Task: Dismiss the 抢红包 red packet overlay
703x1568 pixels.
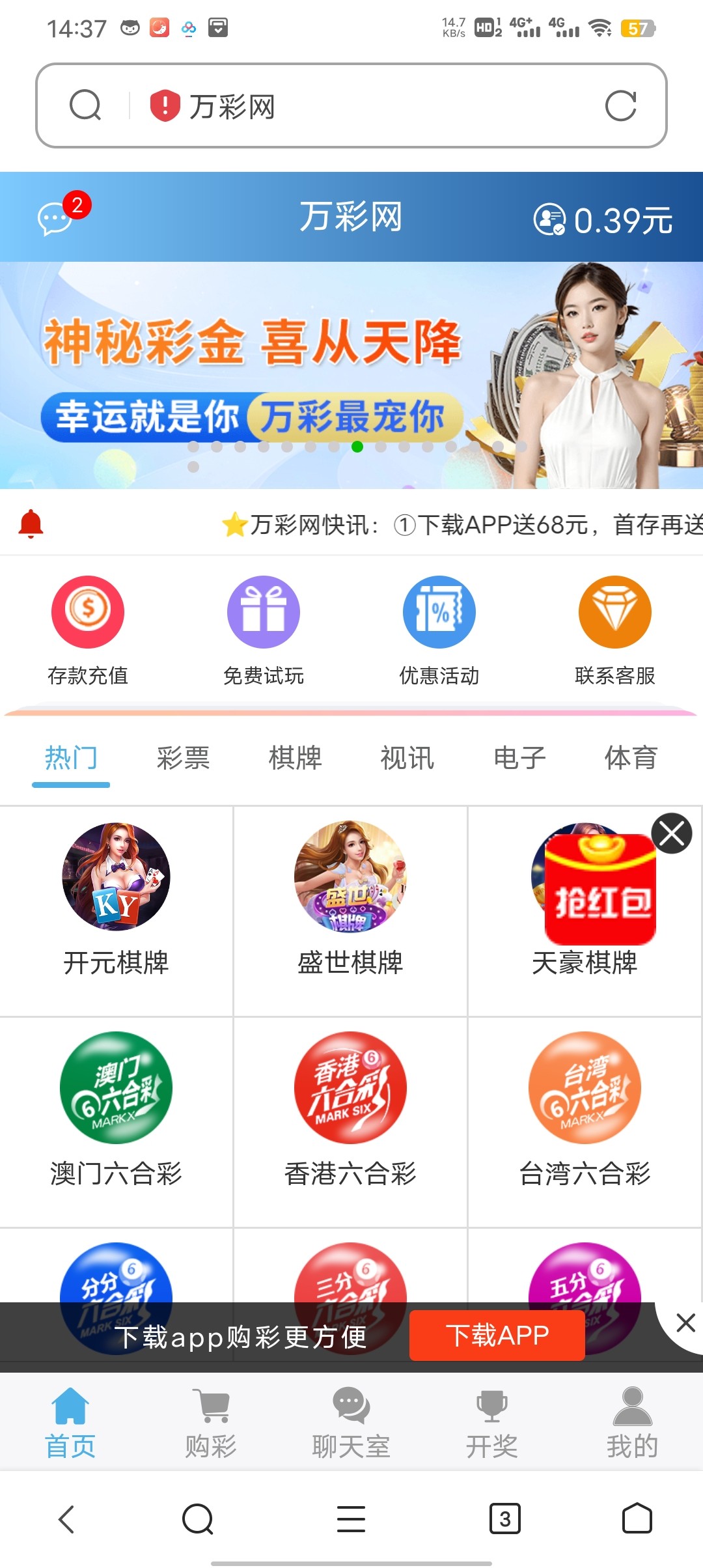Action: (672, 833)
